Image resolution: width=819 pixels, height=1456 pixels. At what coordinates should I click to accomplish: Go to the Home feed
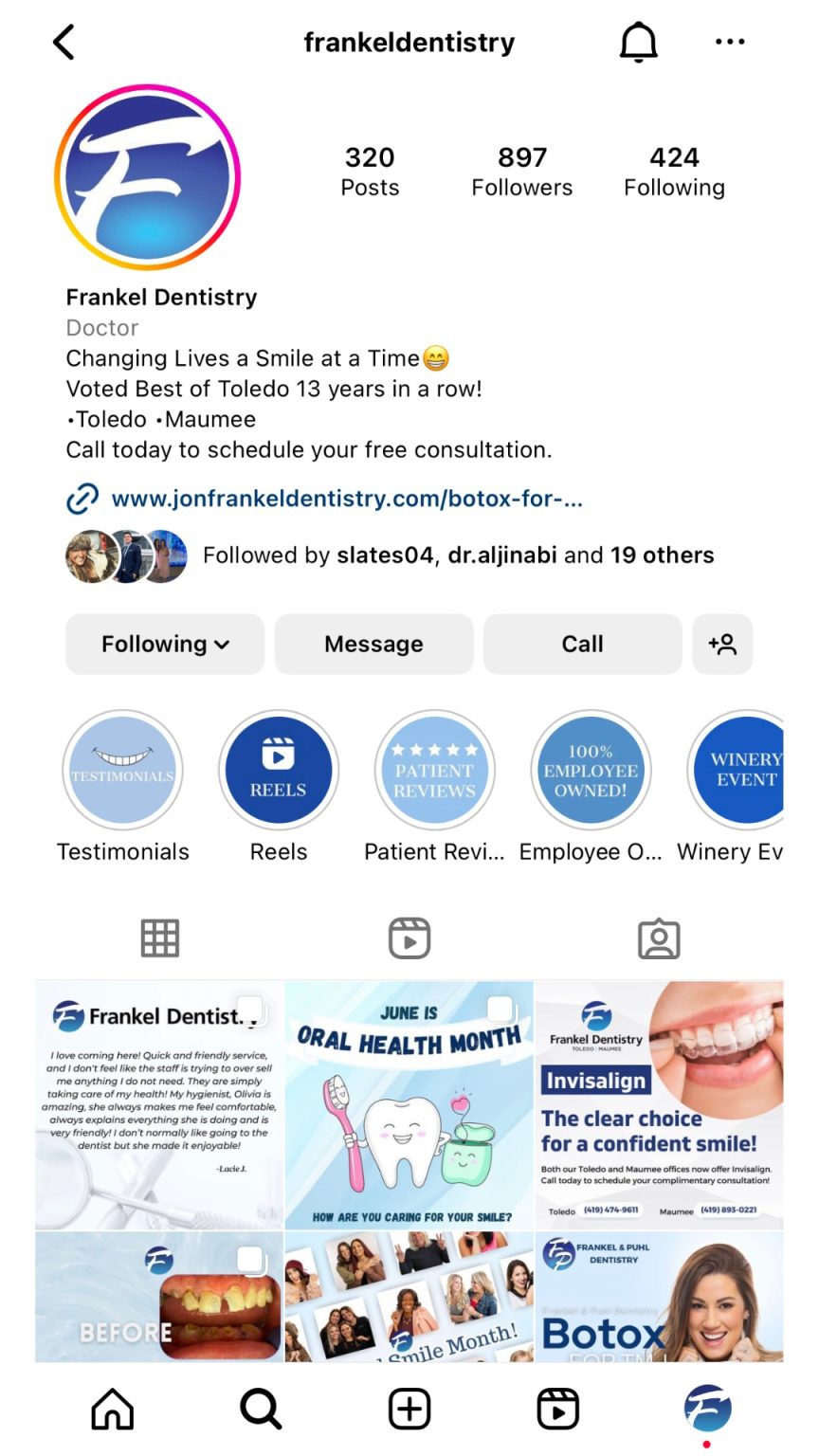click(113, 1409)
